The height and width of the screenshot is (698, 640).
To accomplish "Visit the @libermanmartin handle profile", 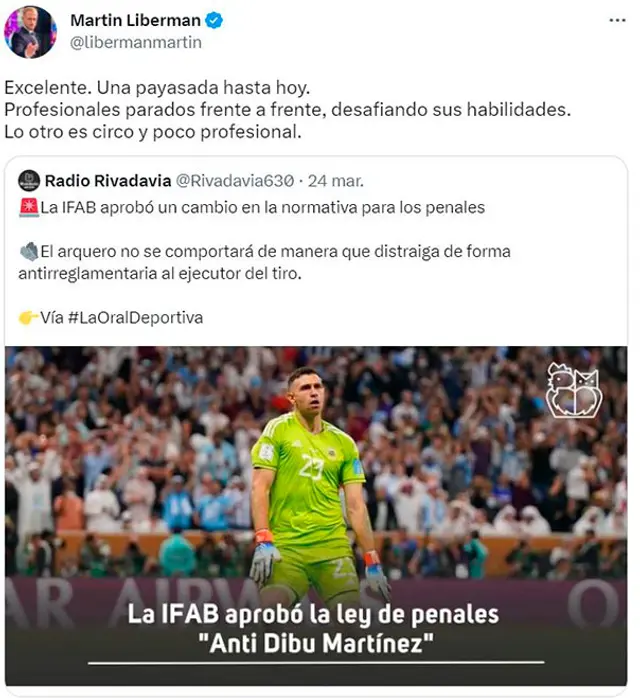I will [136, 42].
